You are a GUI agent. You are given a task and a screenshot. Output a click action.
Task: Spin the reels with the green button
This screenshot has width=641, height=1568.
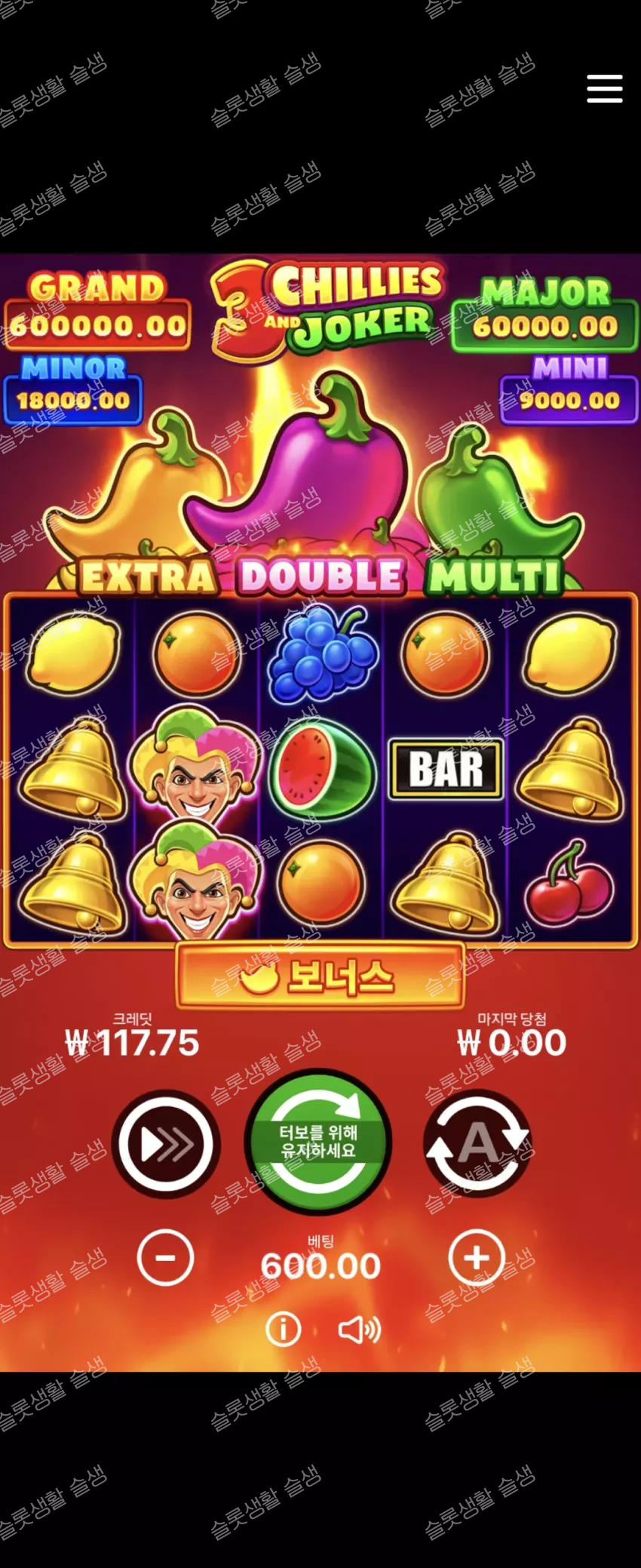pos(318,1141)
